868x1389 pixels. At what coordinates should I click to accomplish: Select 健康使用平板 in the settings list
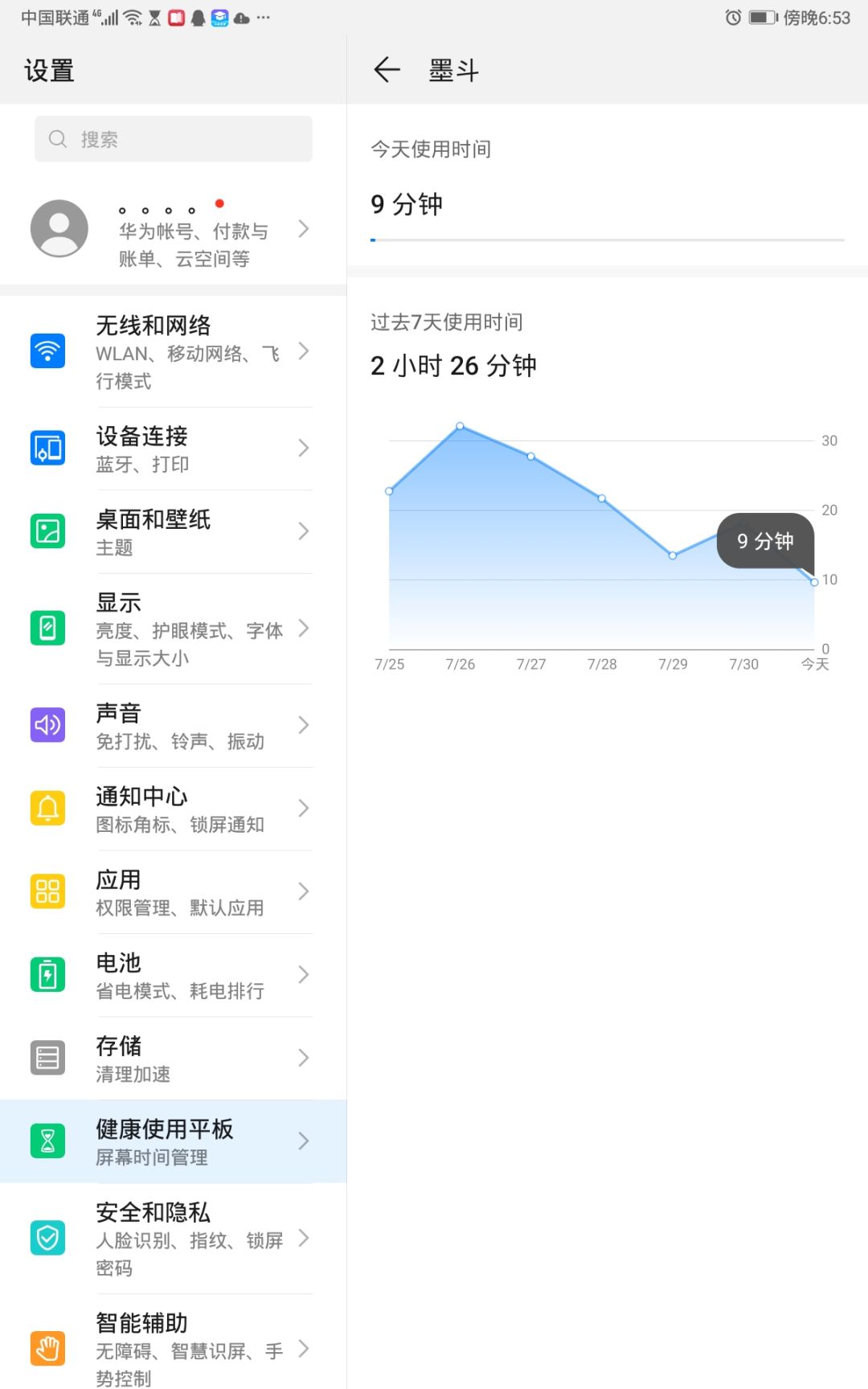pos(174,1141)
